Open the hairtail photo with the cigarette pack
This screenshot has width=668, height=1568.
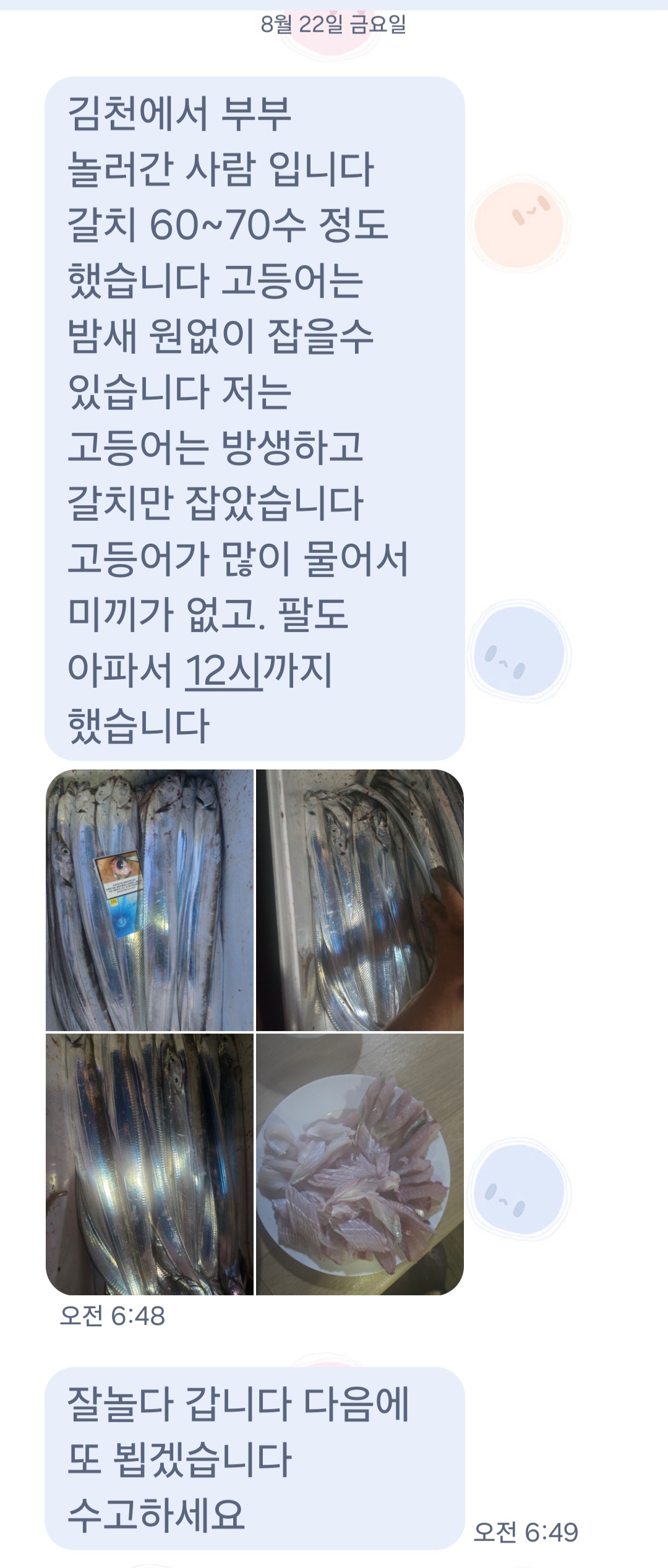tap(150, 899)
